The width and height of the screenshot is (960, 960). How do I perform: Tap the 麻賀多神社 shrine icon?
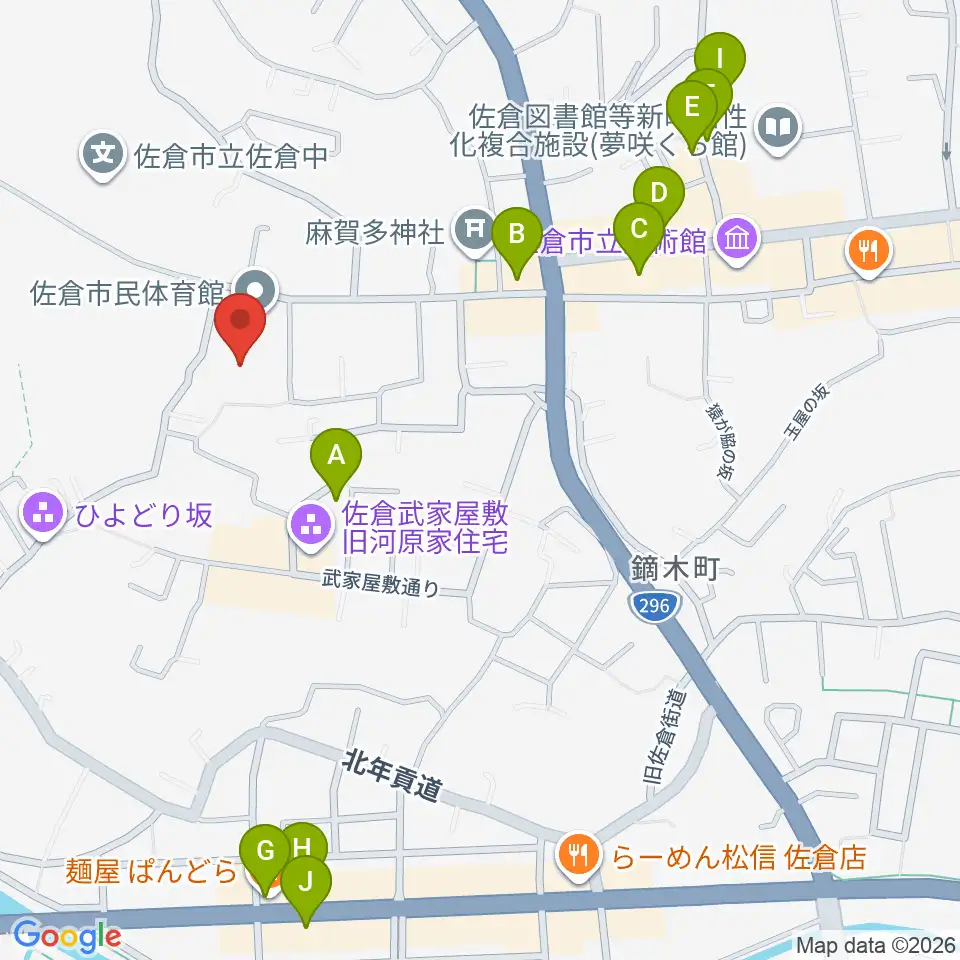click(476, 231)
